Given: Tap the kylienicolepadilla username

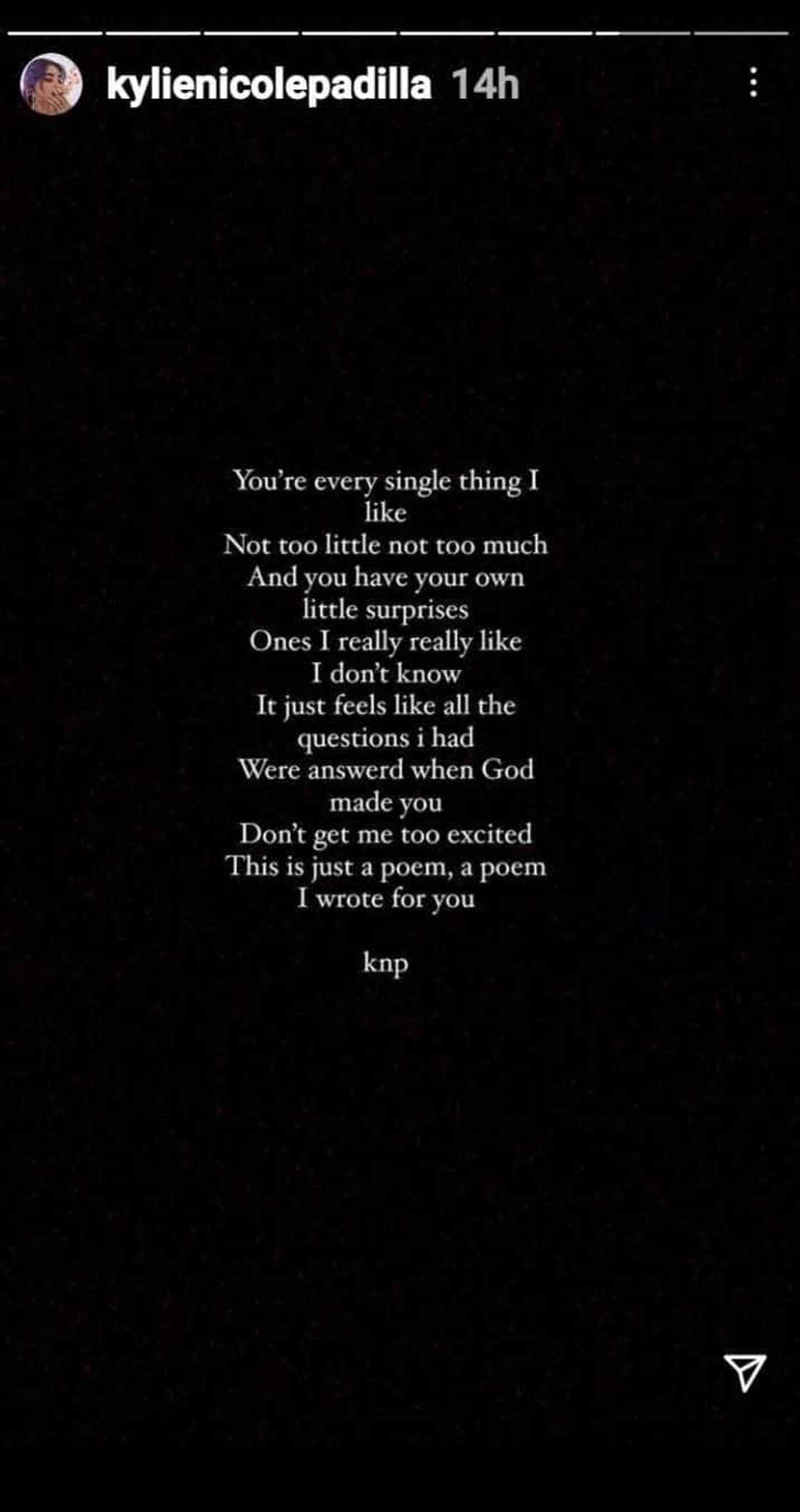Looking at the screenshot, I should pyautogui.click(x=269, y=85).
